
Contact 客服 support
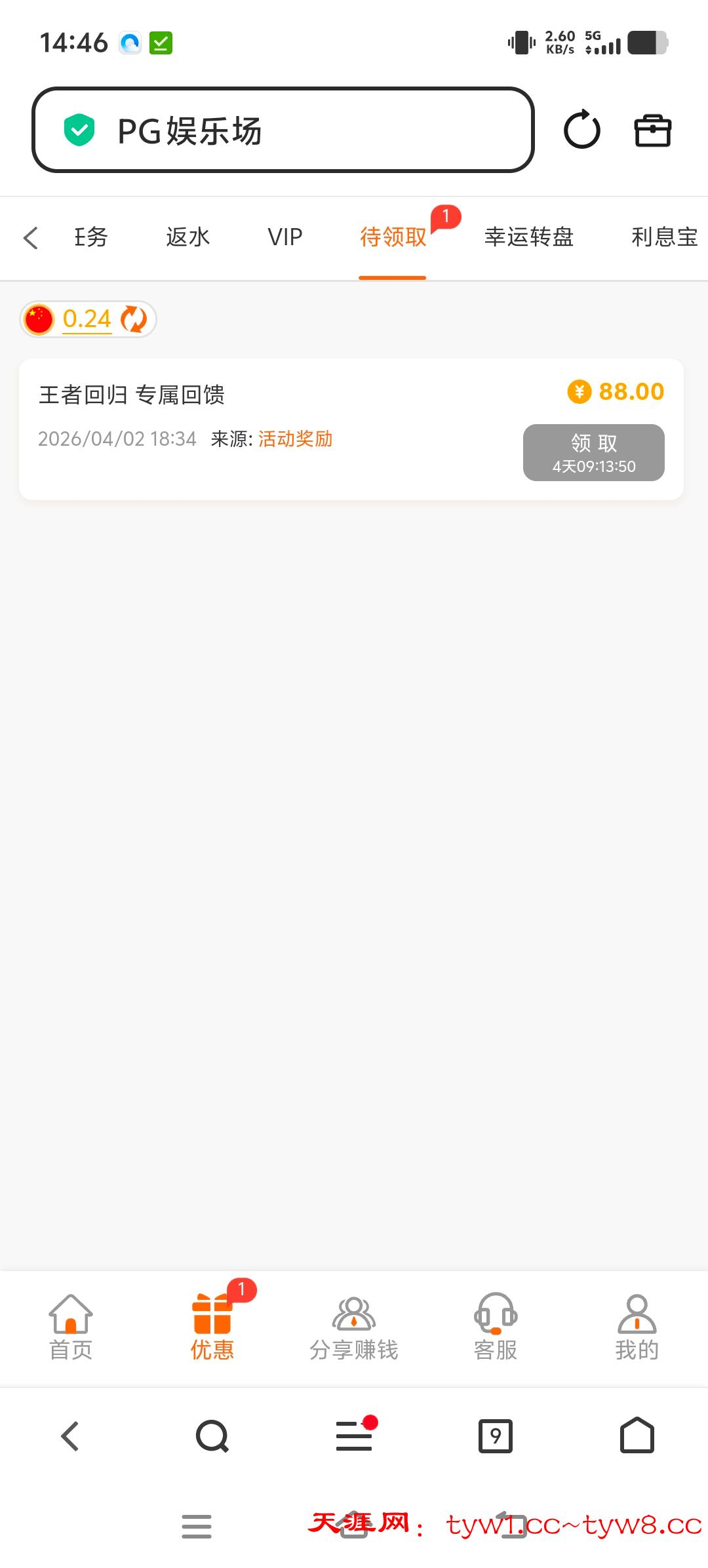(496, 1327)
